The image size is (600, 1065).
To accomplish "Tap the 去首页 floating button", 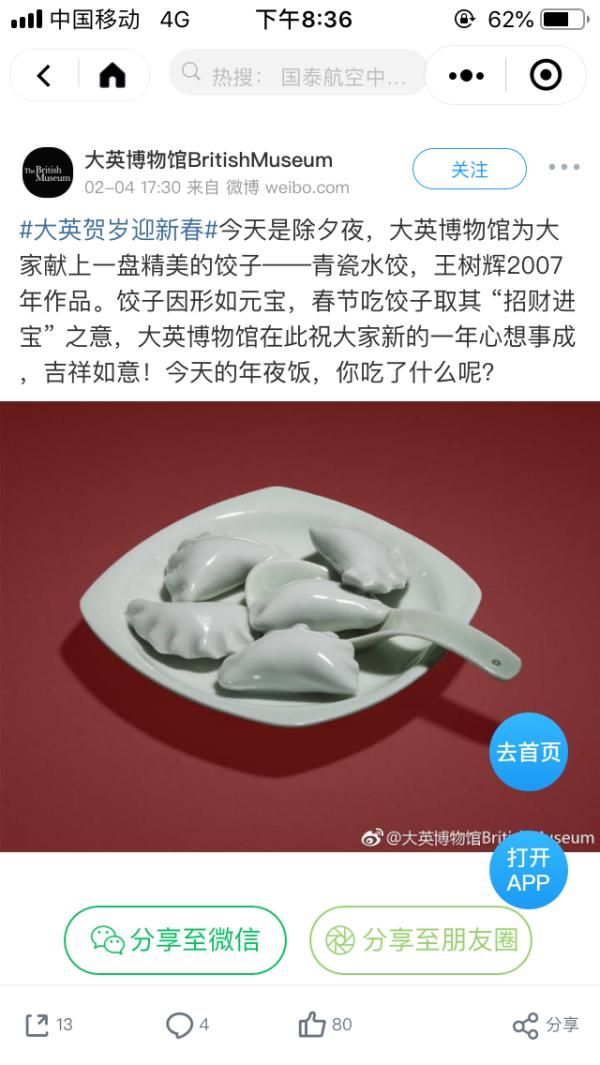I will [529, 752].
